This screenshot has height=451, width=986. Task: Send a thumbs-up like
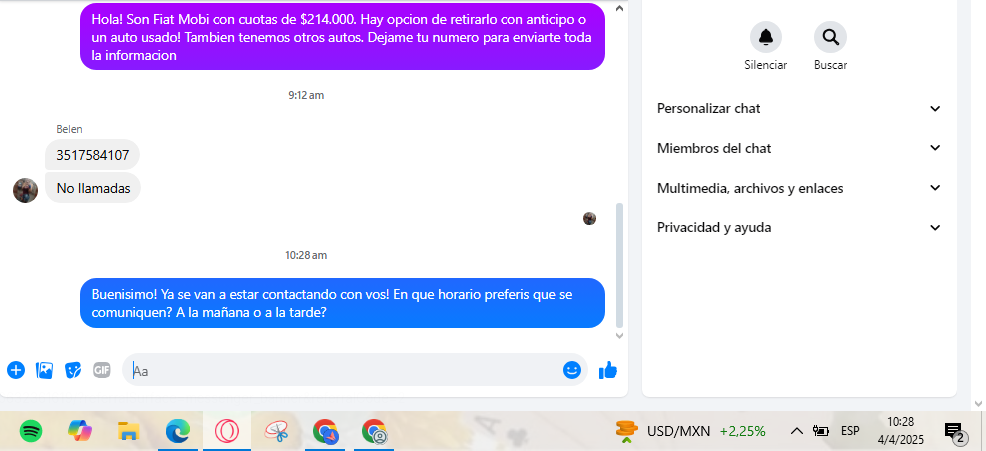click(608, 370)
